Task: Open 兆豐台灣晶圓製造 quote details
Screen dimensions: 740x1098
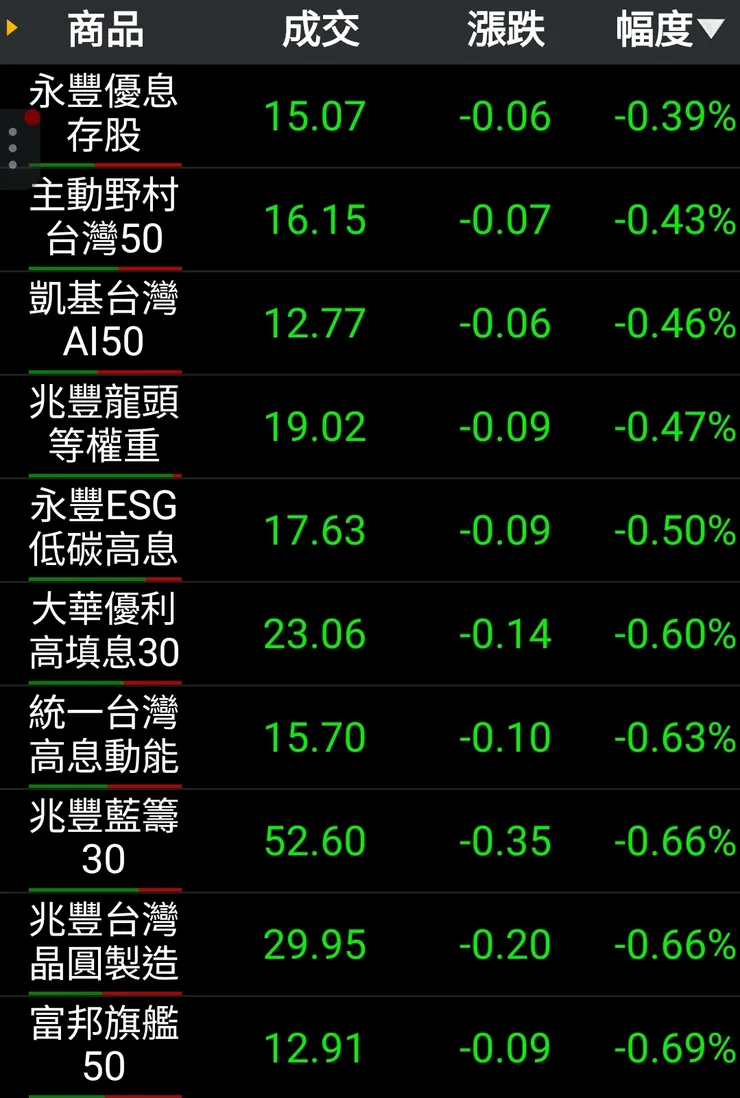Action: (x=104, y=944)
